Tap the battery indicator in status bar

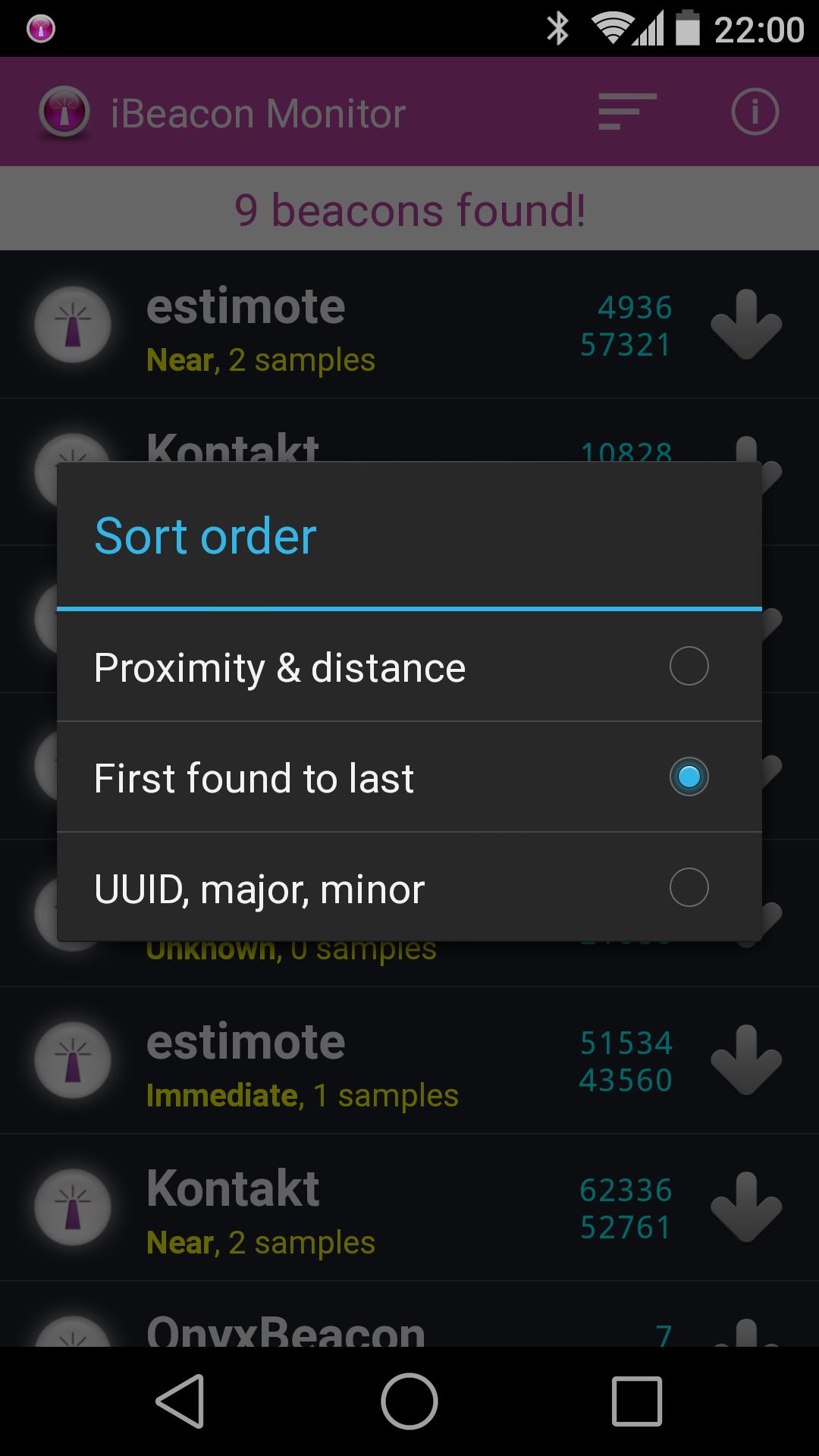pyautogui.click(x=687, y=28)
